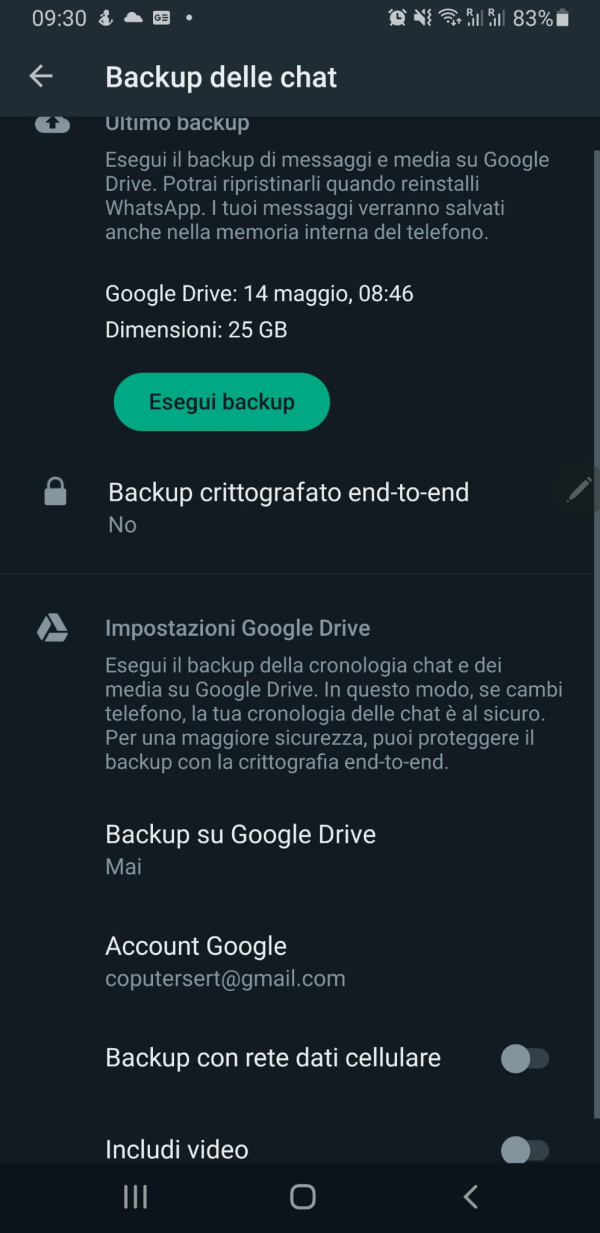Enable Backup con rete dati cellulare
The image size is (600, 1233).
coord(524,1058)
